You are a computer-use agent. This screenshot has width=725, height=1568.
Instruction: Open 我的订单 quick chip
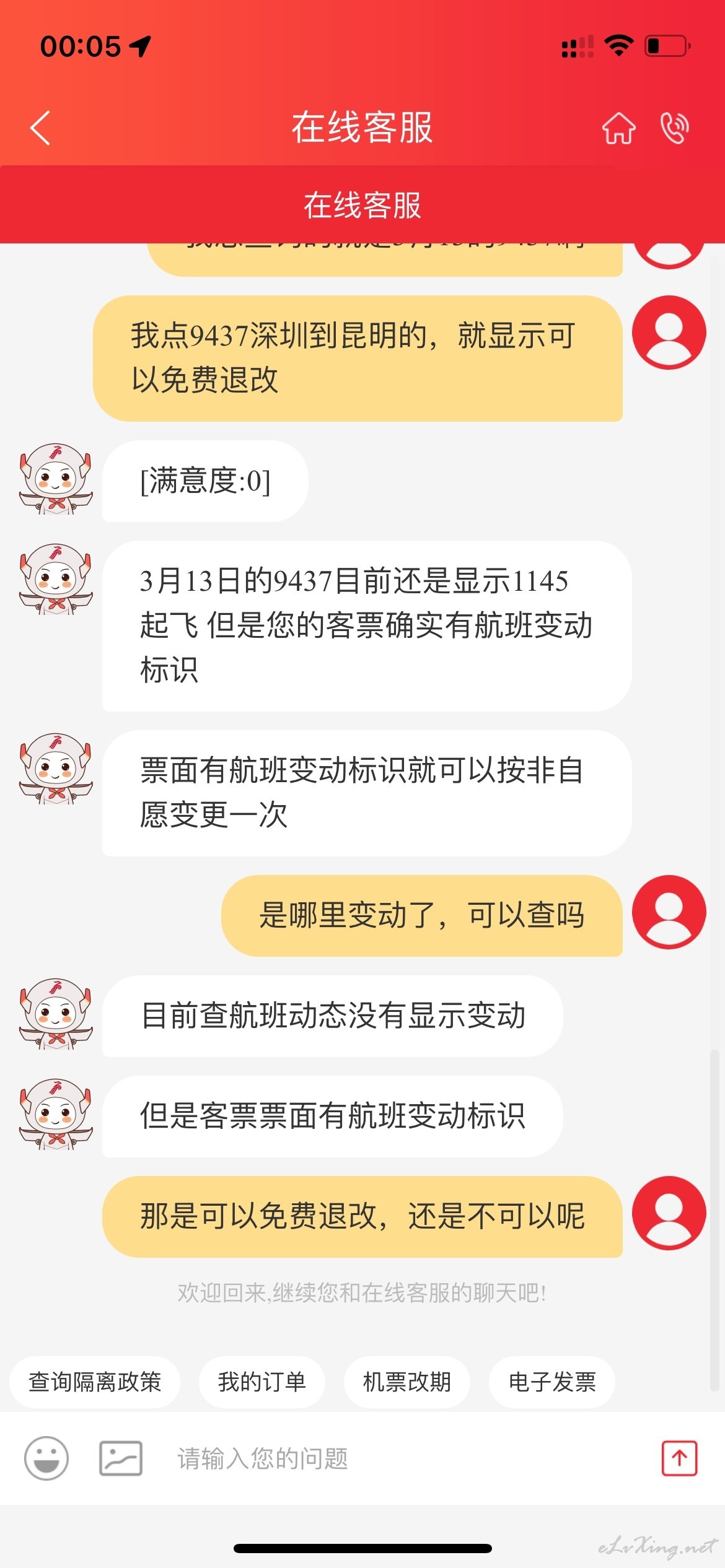click(x=261, y=1382)
